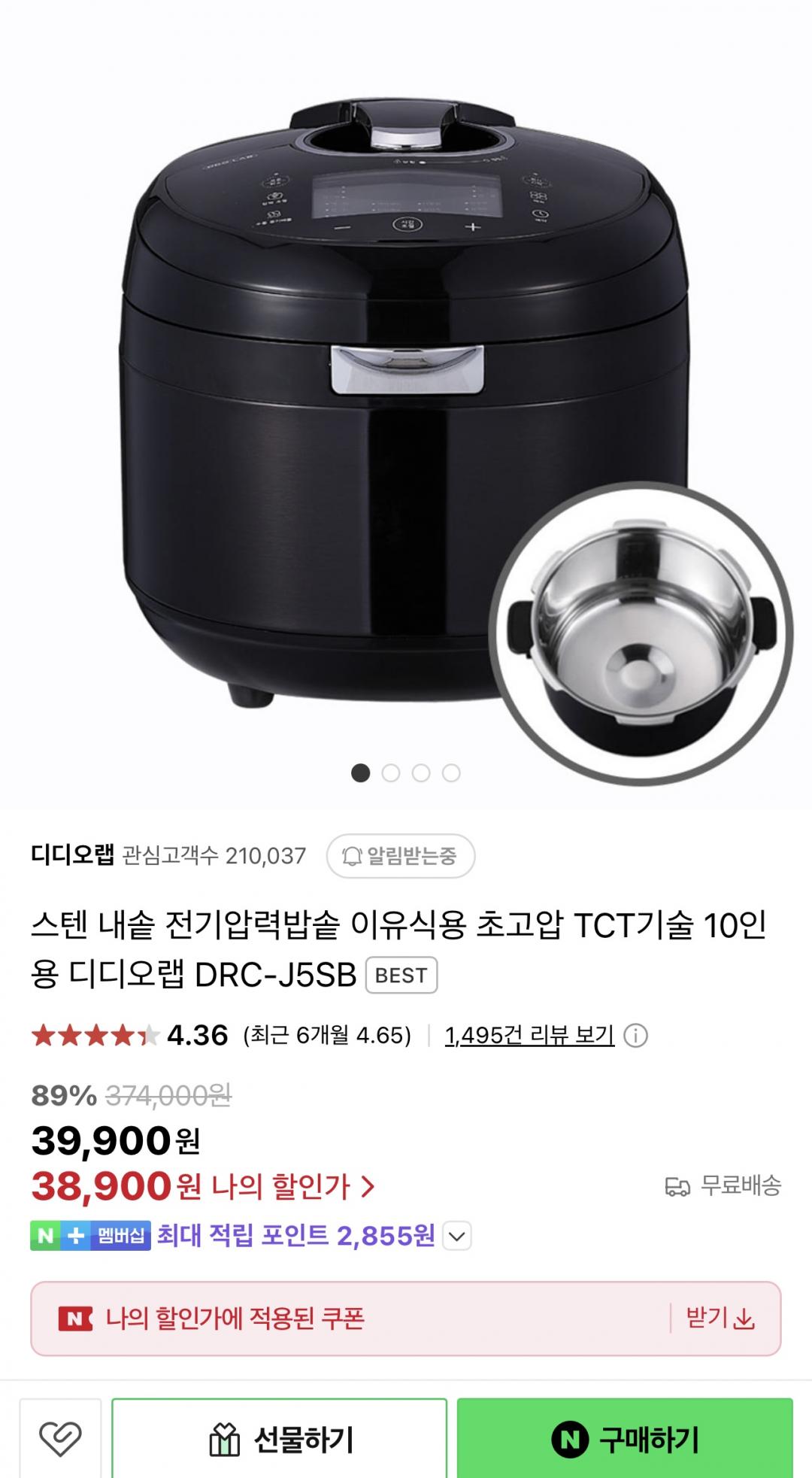The height and width of the screenshot is (1478, 812).
Task: Jump to second product image dot
Action: (391, 773)
